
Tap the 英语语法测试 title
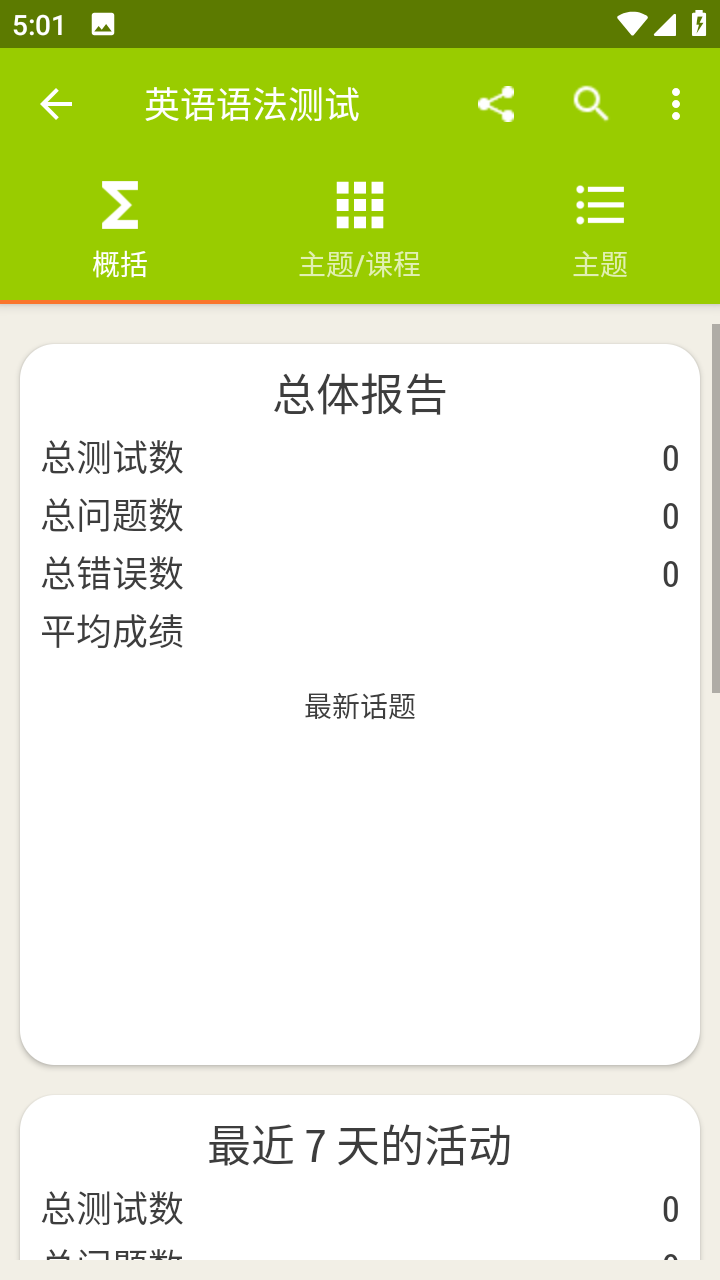253,103
